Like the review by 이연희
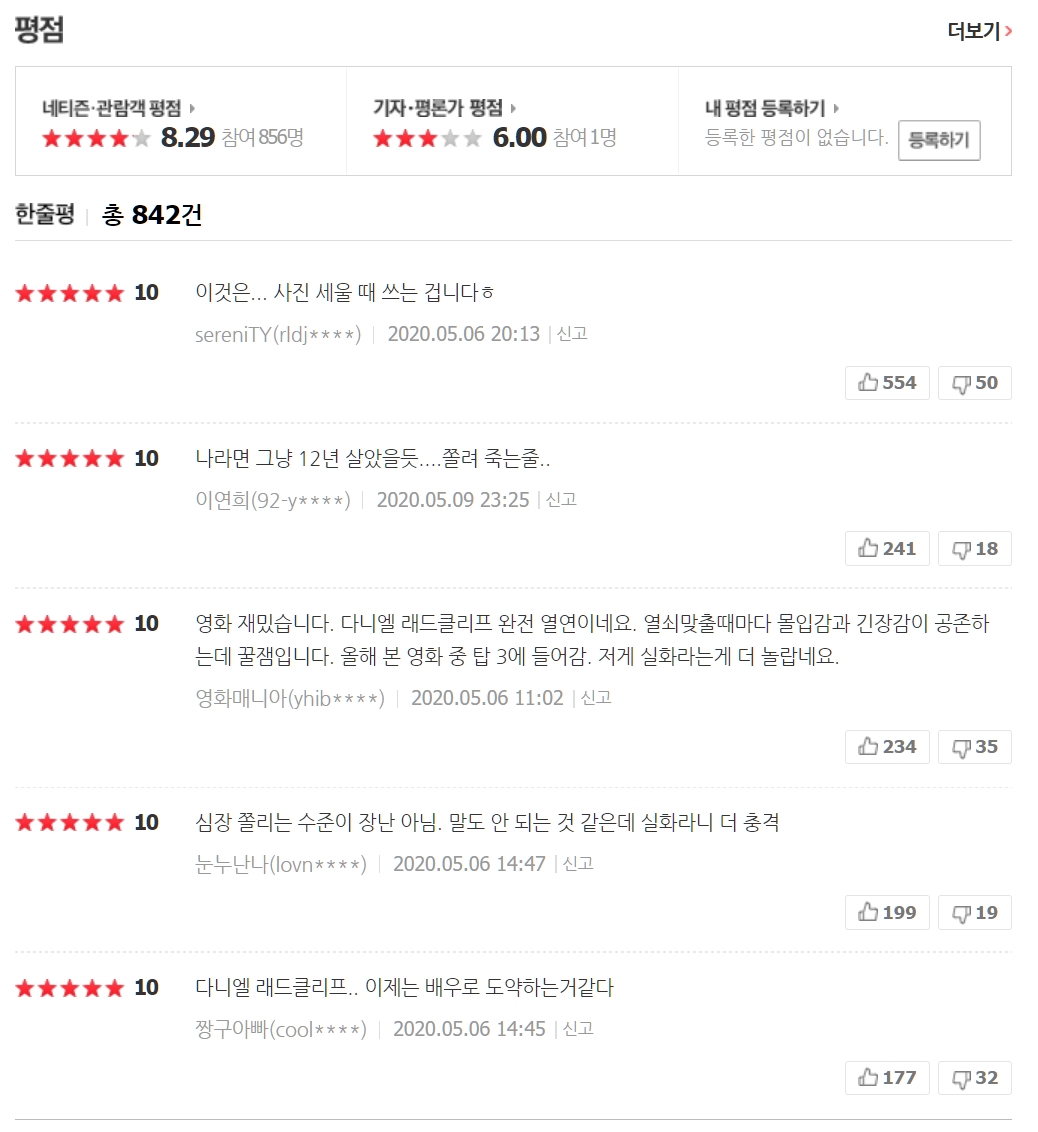Viewport: 1038px width, 1132px height. click(887, 549)
